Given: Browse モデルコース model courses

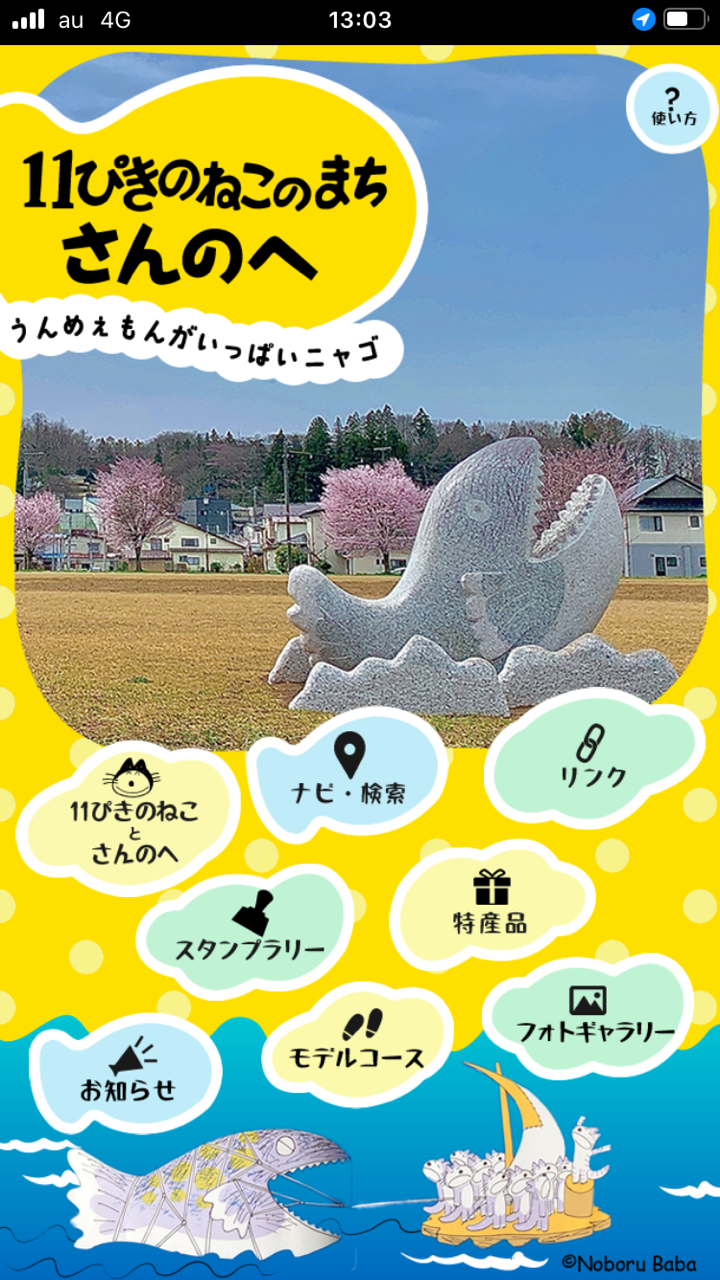Looking at the screenshot, I should [x=357, y=1042].
